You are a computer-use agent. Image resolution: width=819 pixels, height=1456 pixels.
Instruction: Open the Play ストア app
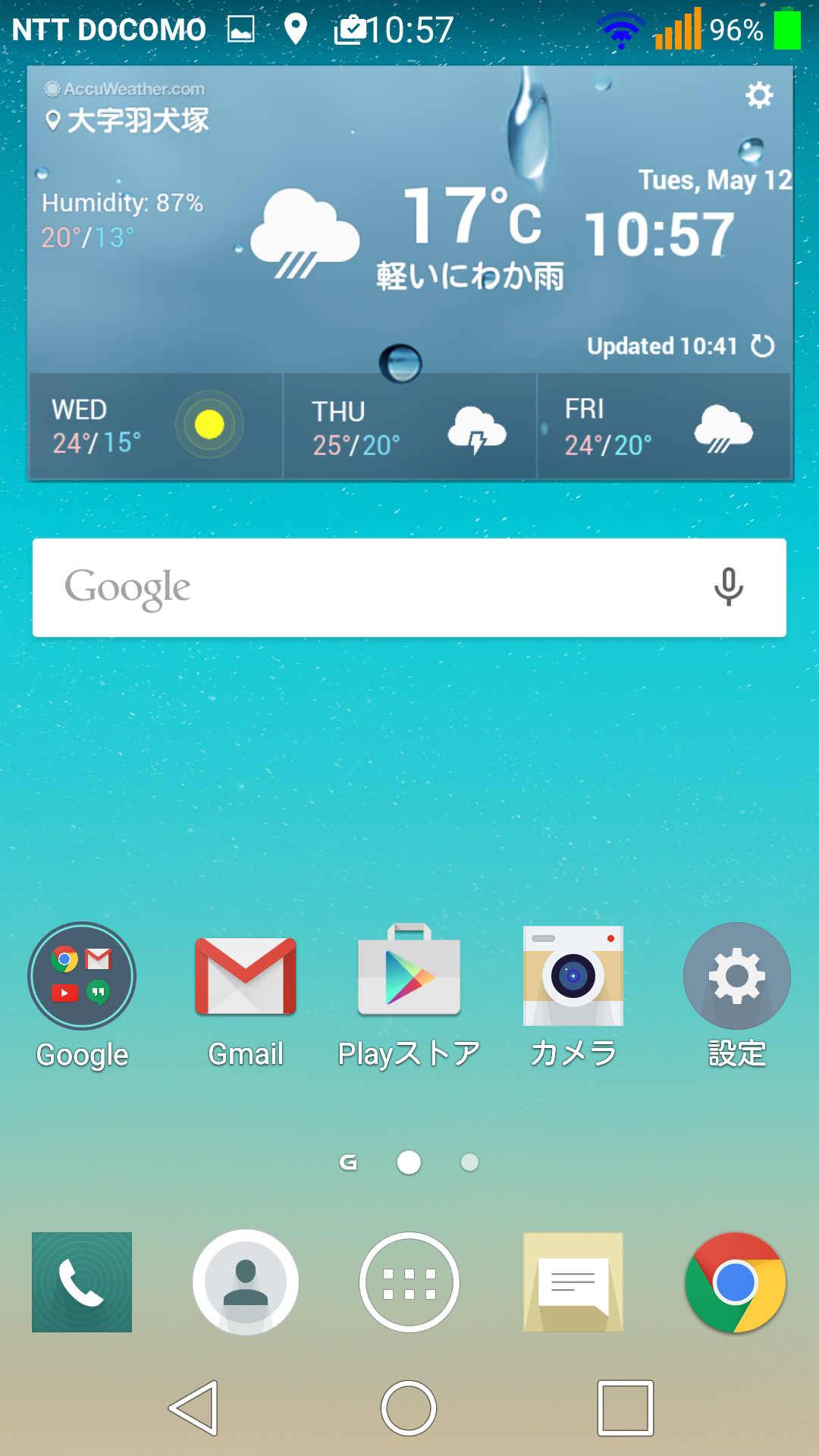[x=409, y=976]
